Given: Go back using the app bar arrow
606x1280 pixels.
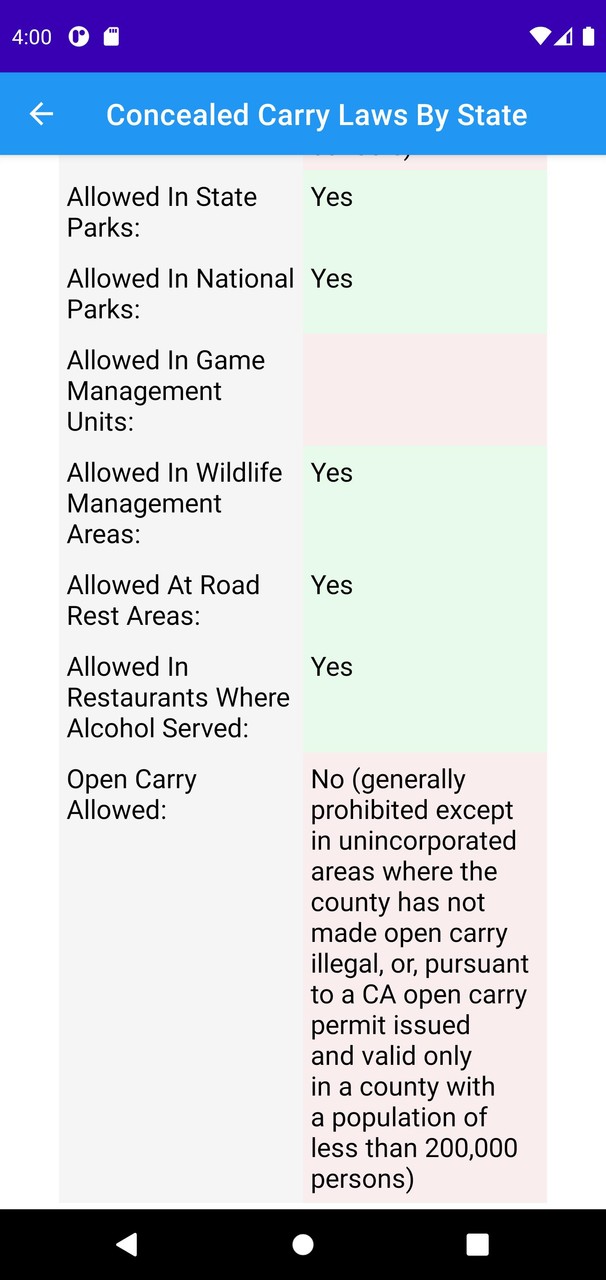Looking at the screenshot, I should tap(41, 114).
